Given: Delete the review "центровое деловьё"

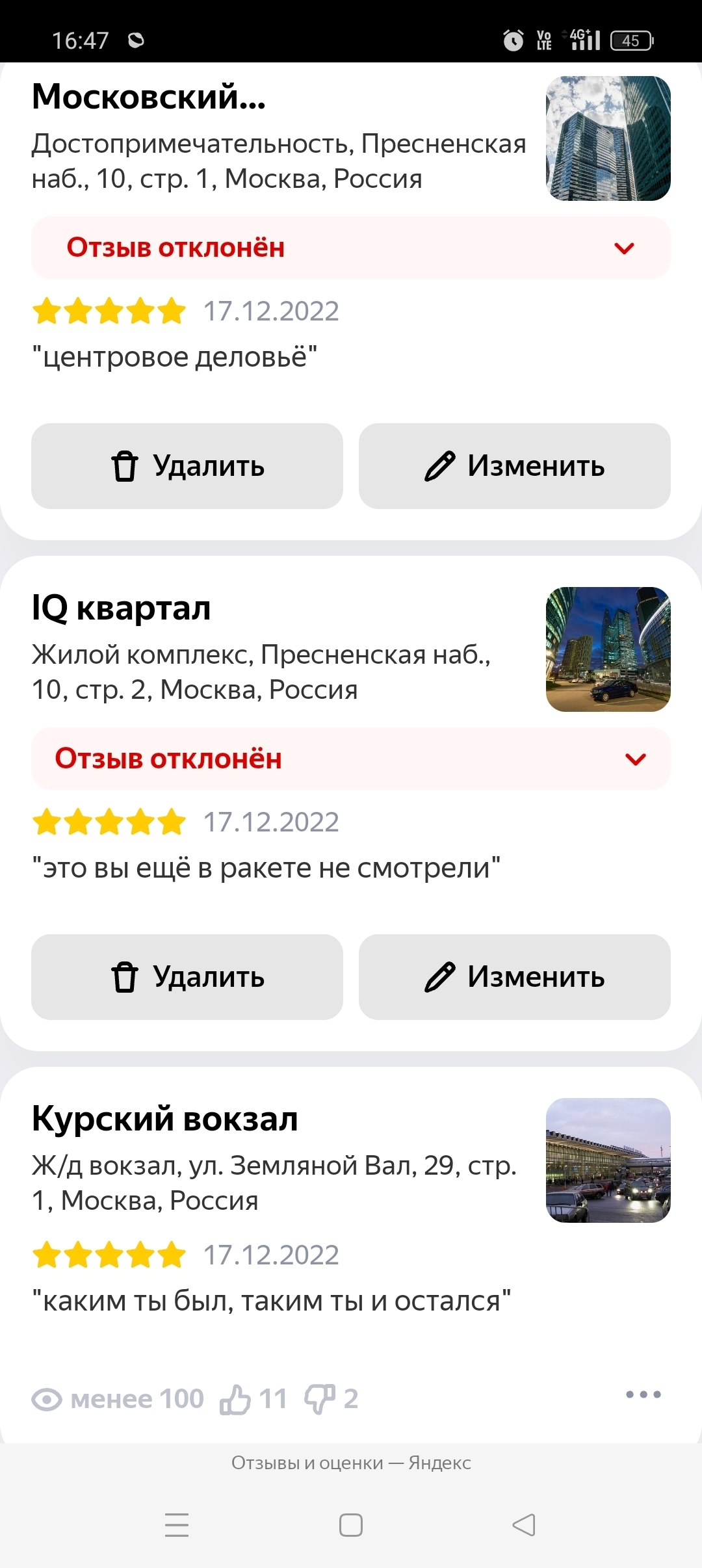Looking at the screenshot, I should [187, 466].
